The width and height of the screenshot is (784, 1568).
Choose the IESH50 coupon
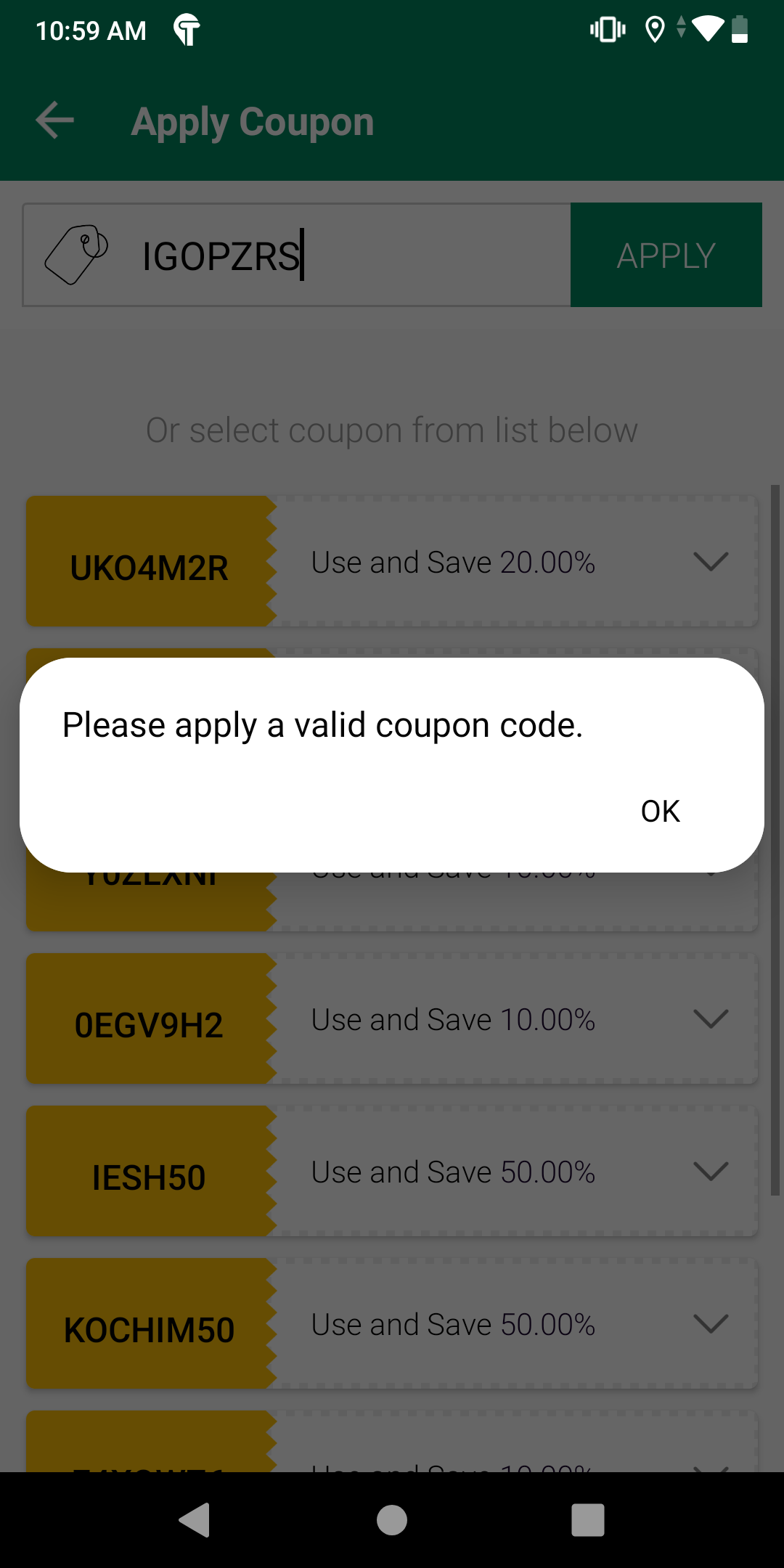click(150, 1177)
